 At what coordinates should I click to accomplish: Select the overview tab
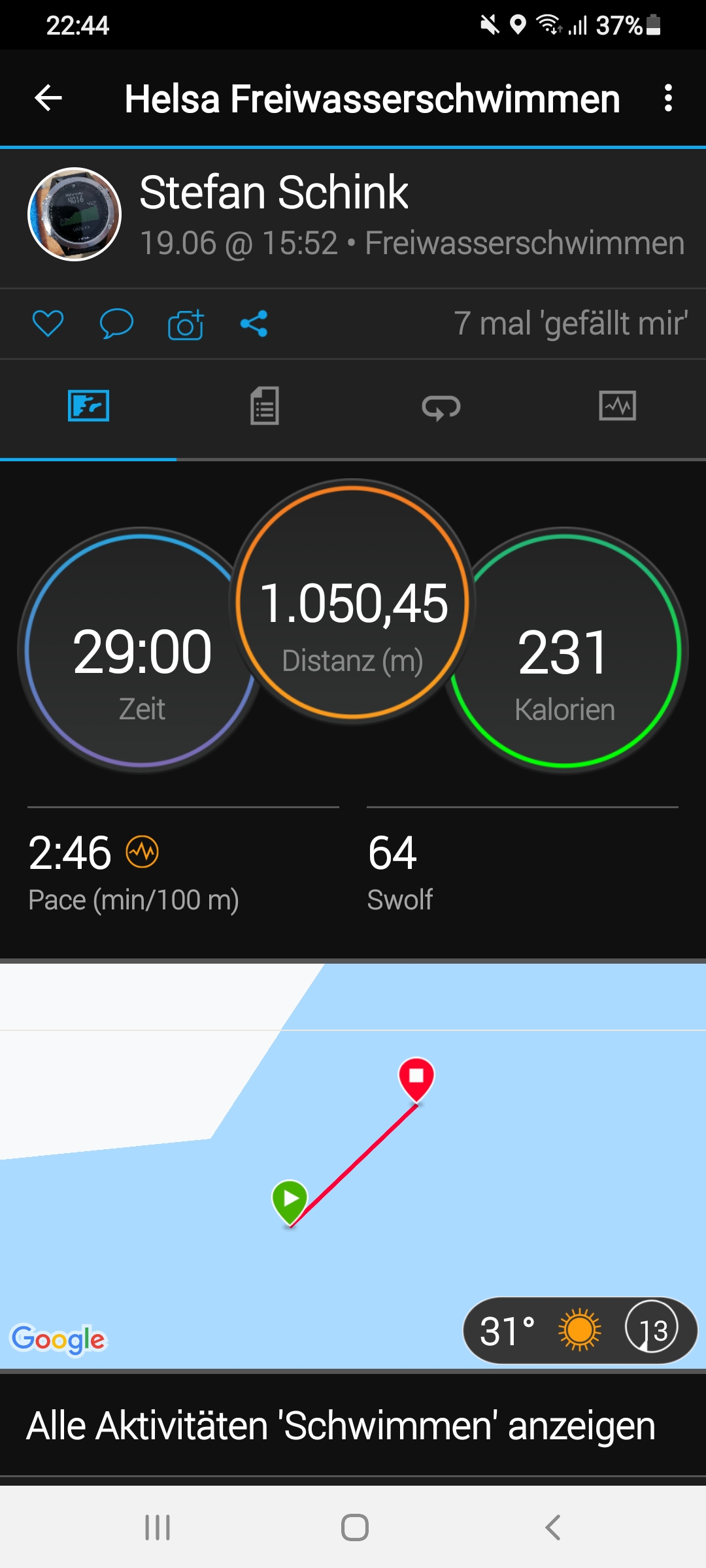click(88, 406)
